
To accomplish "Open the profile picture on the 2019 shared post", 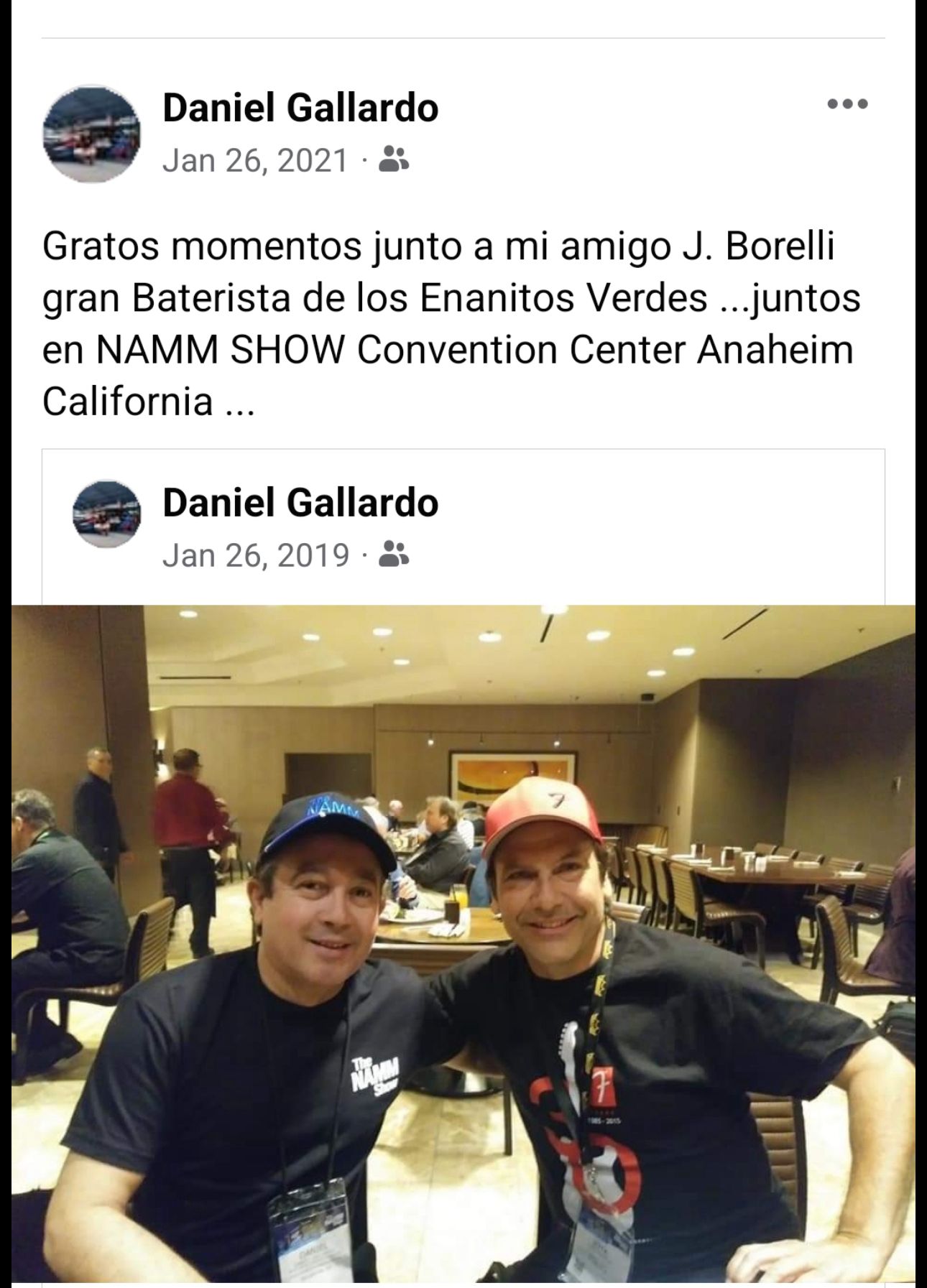I will (x=106, y=514).
